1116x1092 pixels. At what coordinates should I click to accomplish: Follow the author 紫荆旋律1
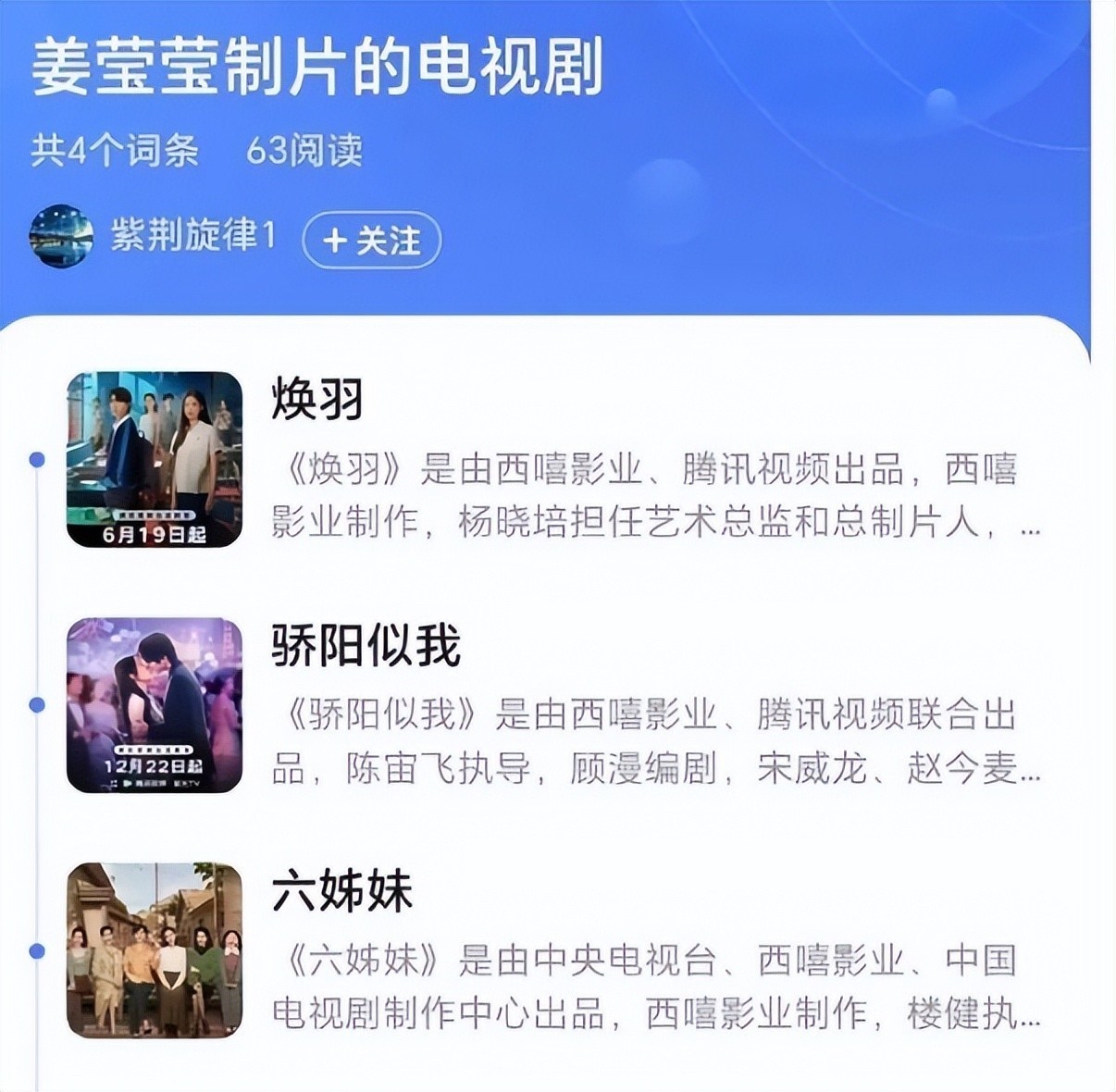pos(372,241)
